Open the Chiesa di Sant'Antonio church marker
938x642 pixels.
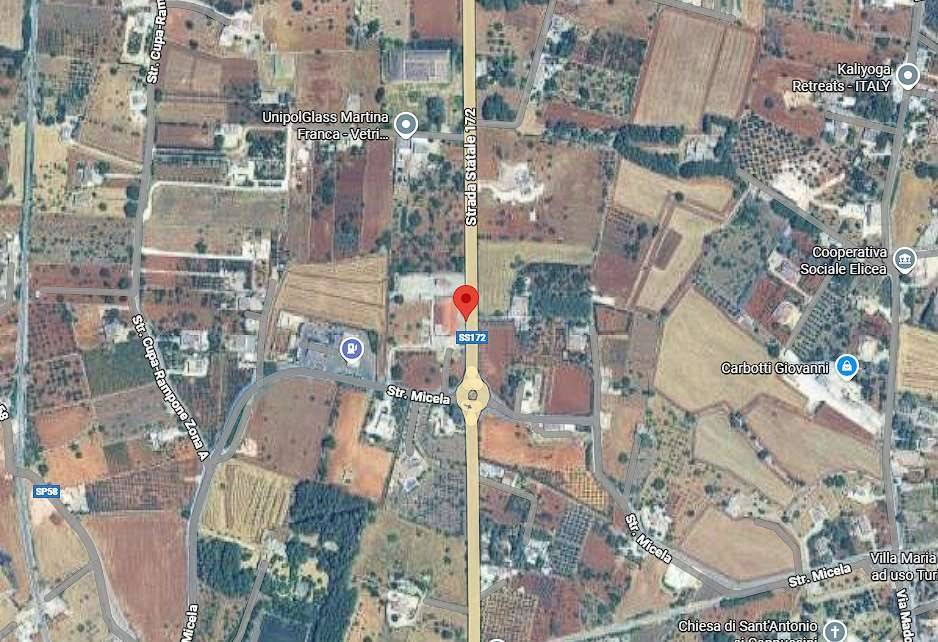[834, 630]
